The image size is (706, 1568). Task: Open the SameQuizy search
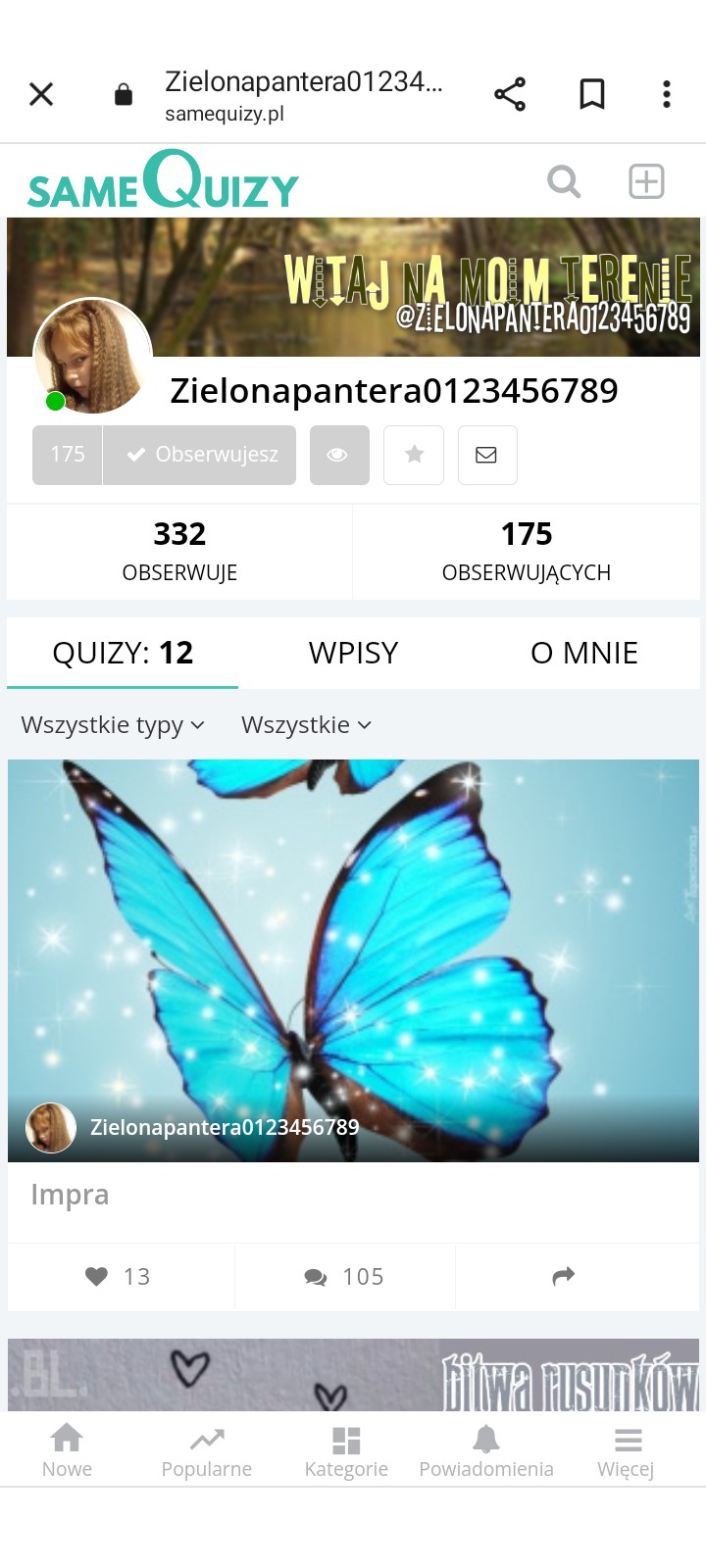tap(564, 181)
